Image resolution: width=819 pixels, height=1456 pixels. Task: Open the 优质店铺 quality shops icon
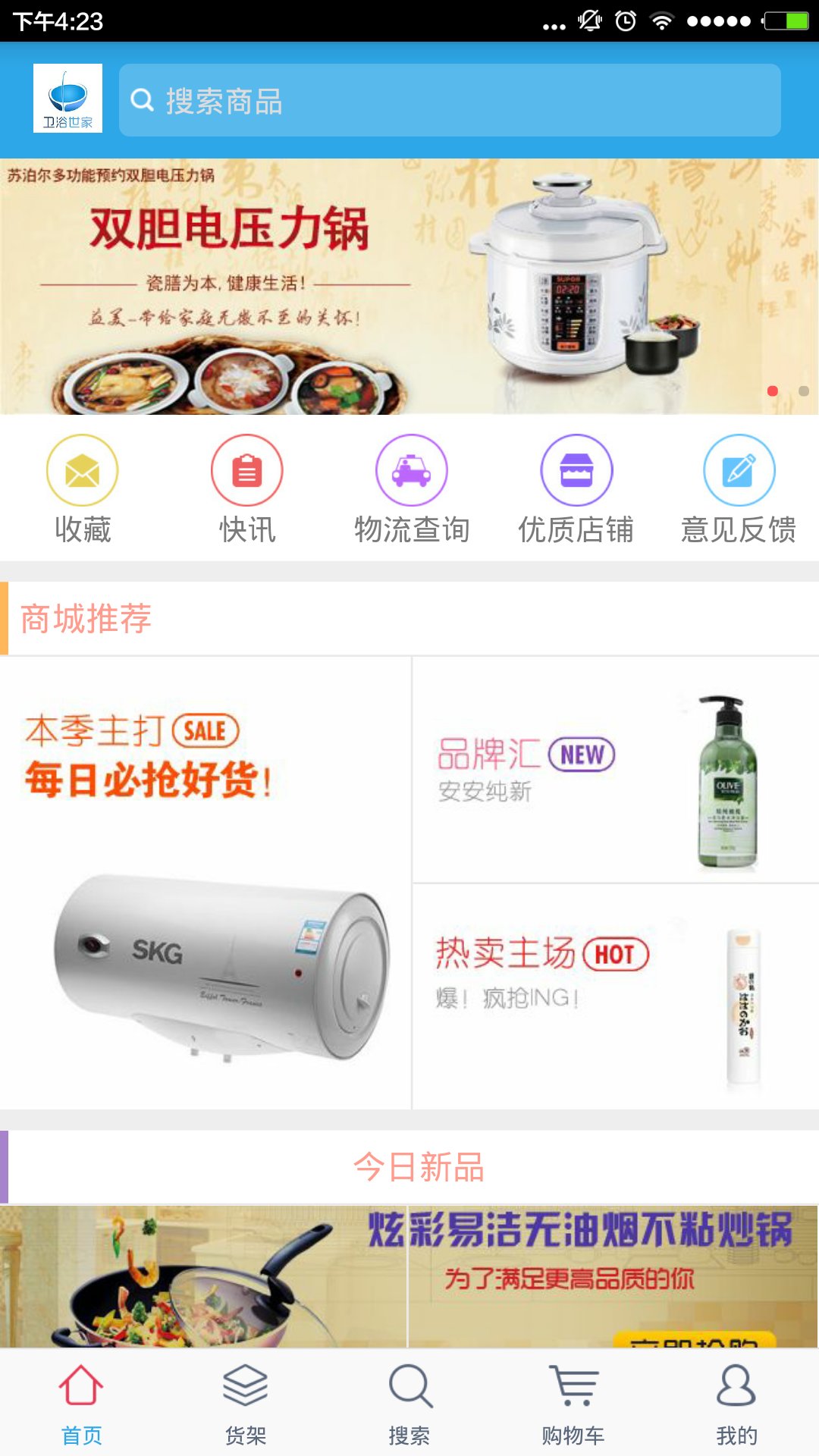tap(575, 470)
